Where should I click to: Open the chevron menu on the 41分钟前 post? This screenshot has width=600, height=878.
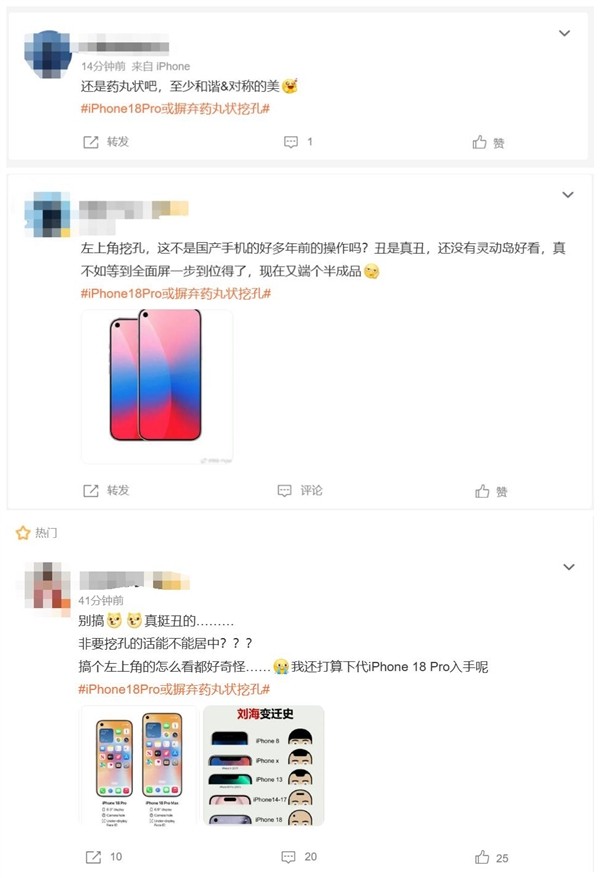568,567
